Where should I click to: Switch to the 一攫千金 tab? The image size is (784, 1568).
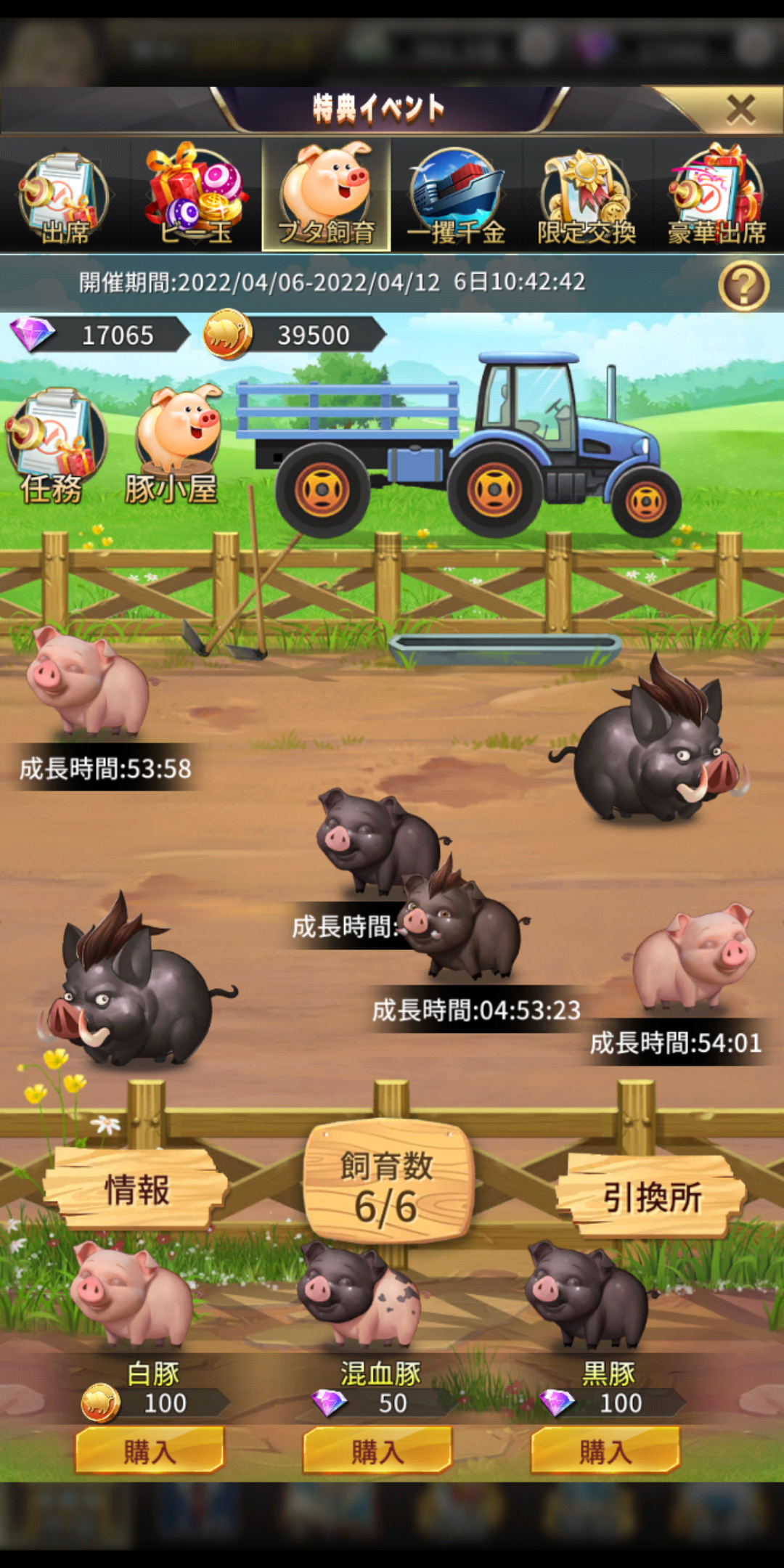[x=456, y=196]
